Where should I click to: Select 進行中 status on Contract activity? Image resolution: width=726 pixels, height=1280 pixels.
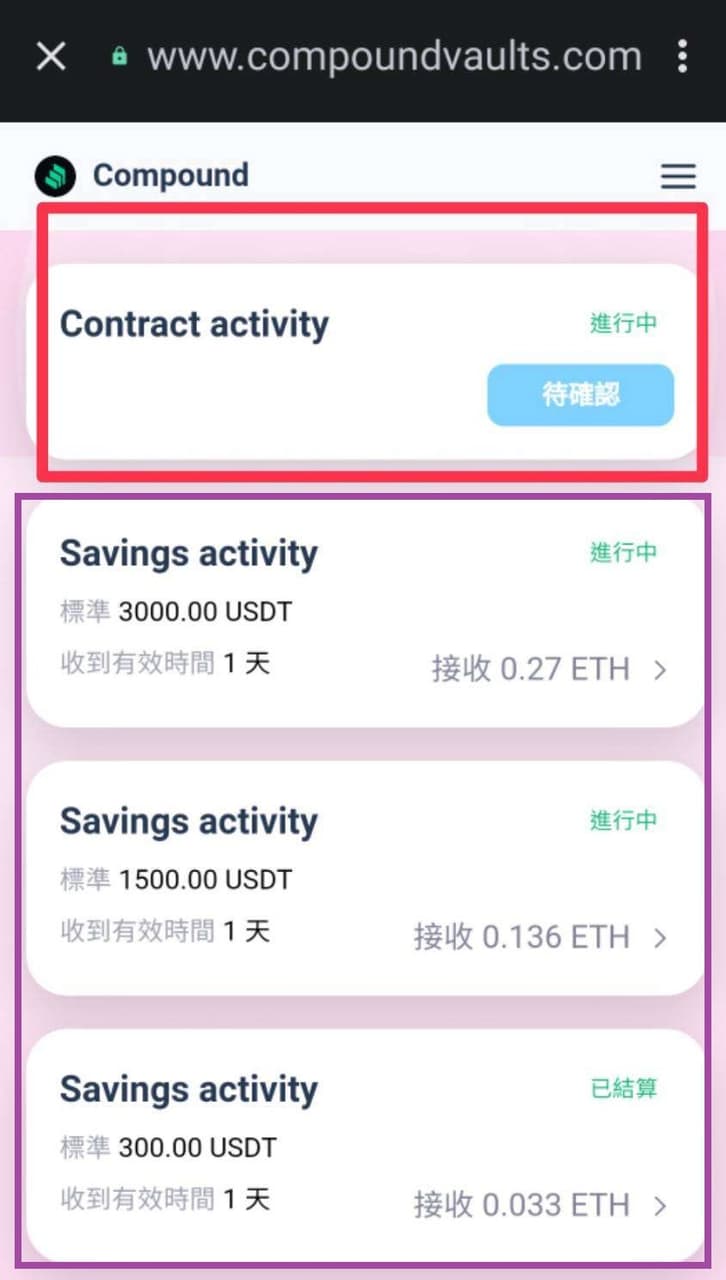(623, 323)
